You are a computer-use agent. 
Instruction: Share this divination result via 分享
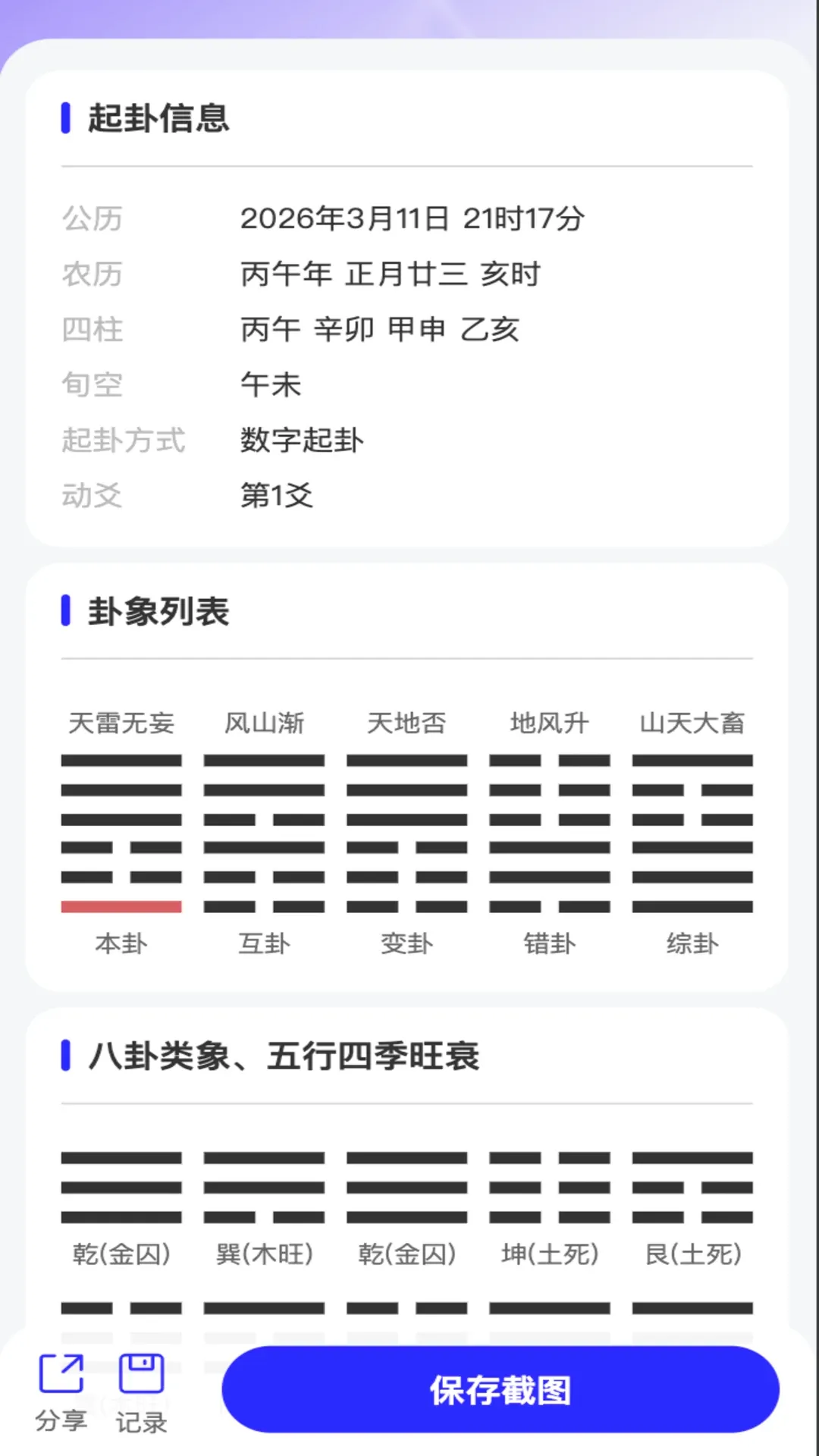61,1393
